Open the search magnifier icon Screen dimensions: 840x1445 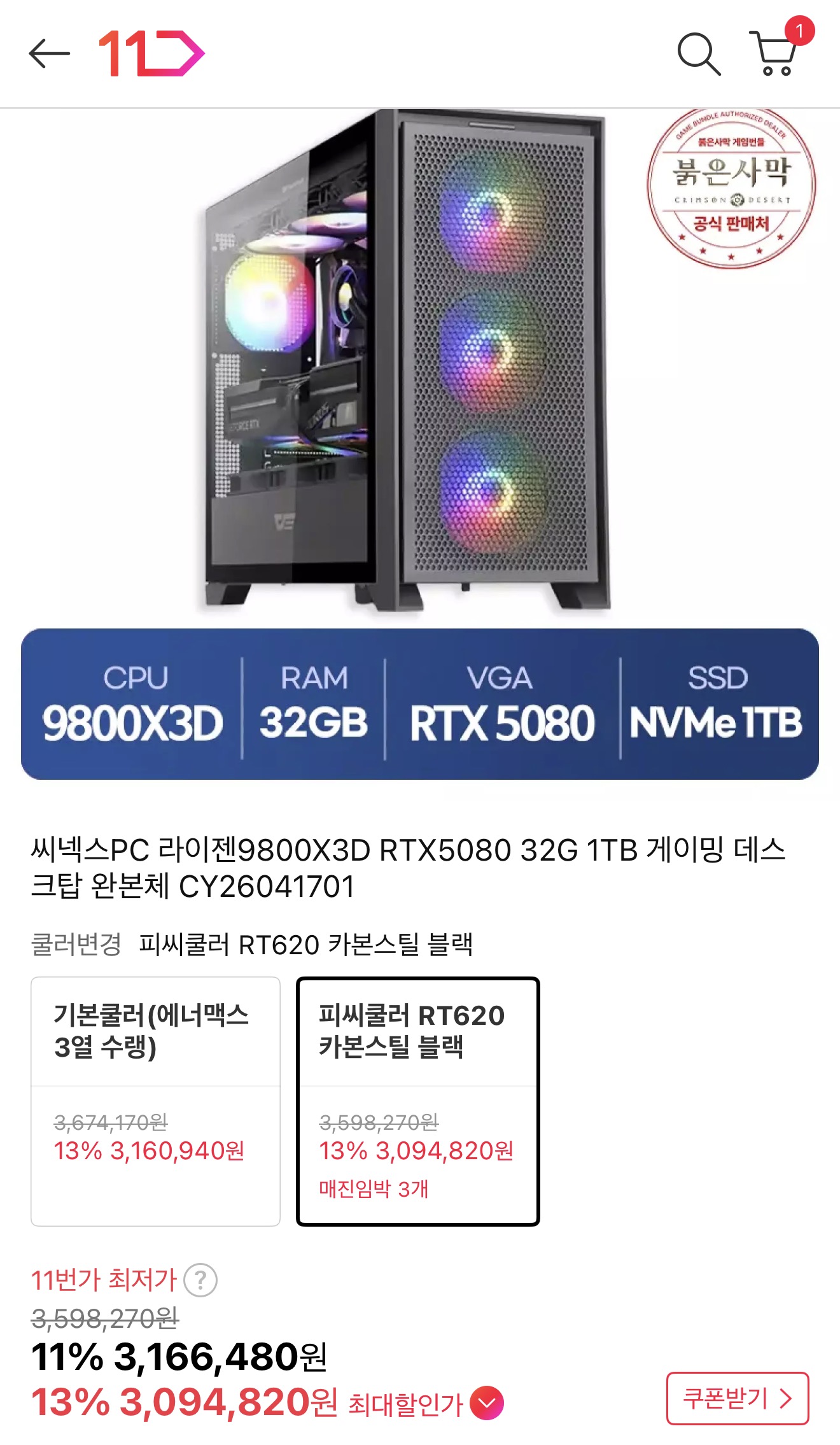tap(698, 54)
